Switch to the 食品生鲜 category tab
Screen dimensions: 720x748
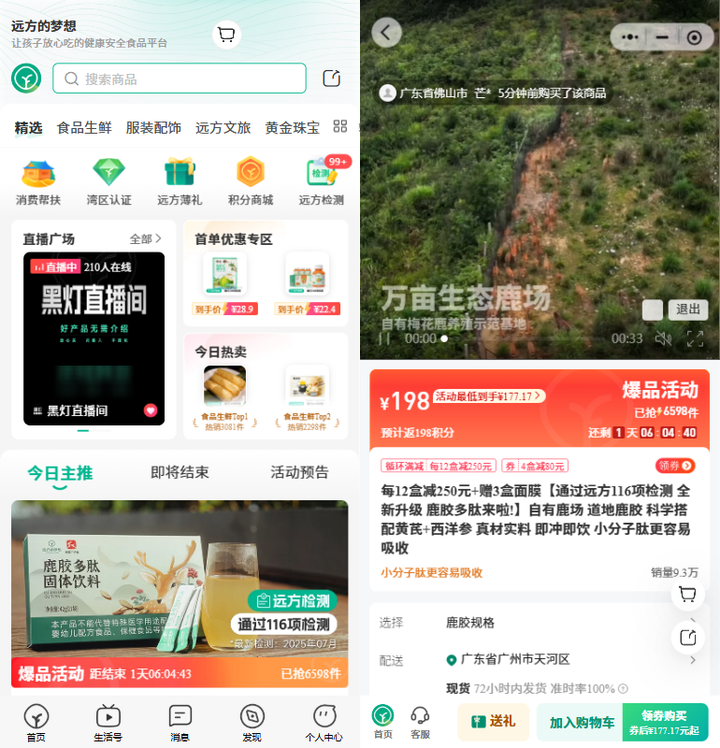[84, 127]
